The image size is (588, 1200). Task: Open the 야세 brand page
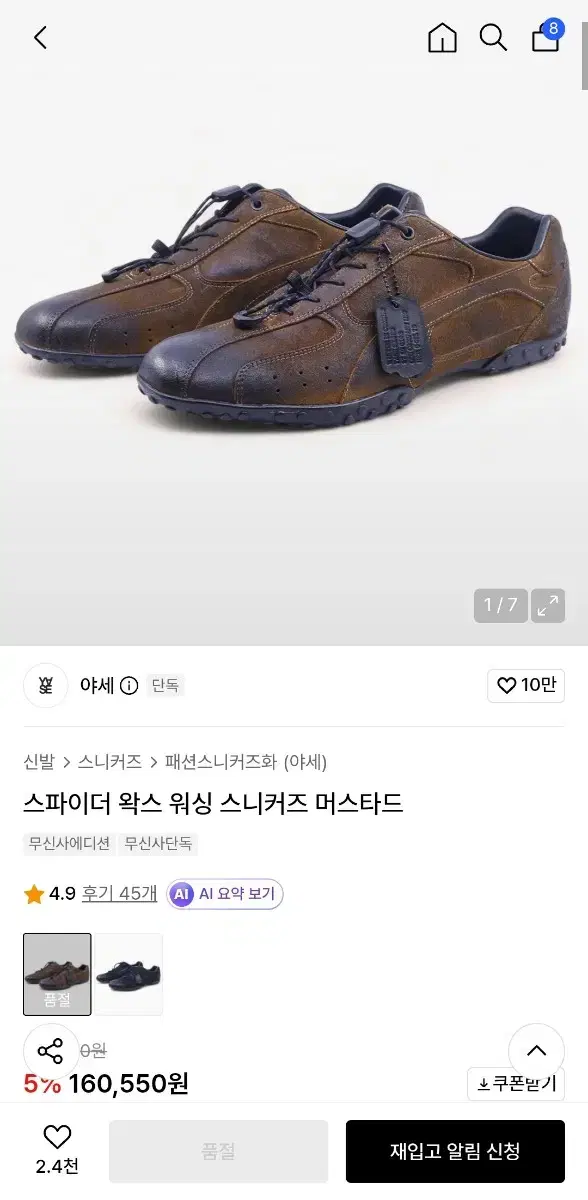(98, 686)
